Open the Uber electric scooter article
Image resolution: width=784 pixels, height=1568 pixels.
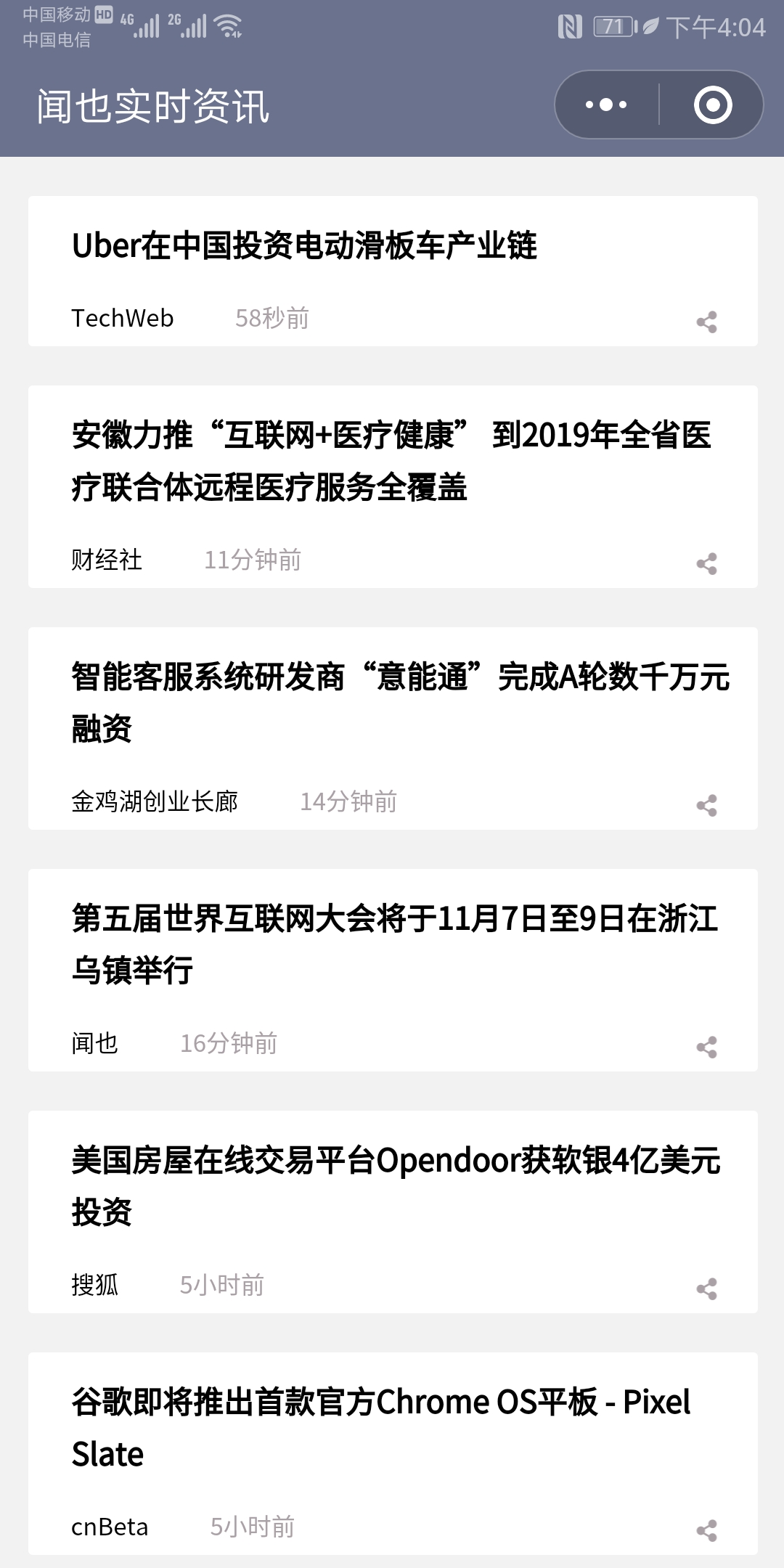[305, 245]
